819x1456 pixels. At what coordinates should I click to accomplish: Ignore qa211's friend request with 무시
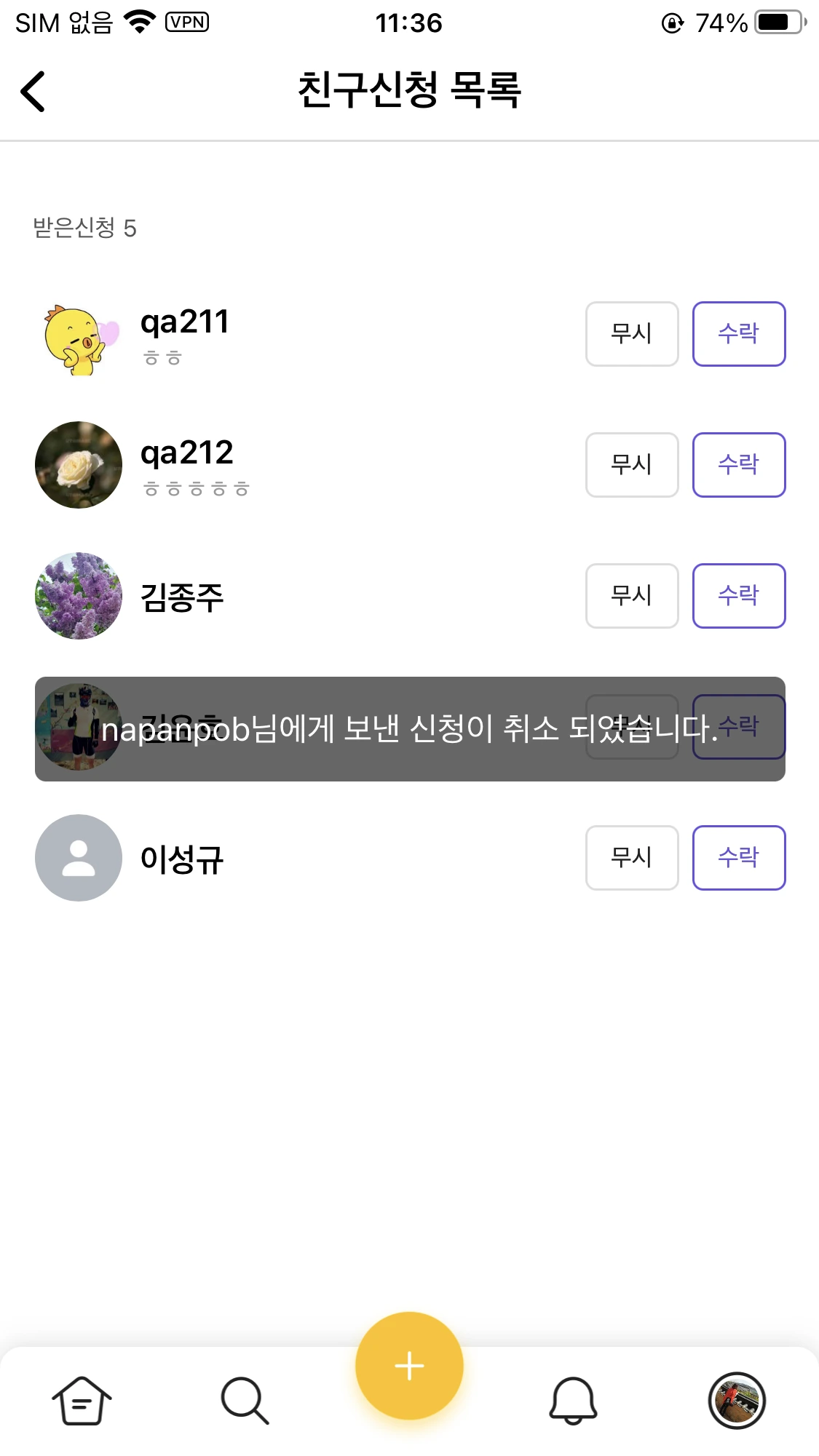coord(631,334)
